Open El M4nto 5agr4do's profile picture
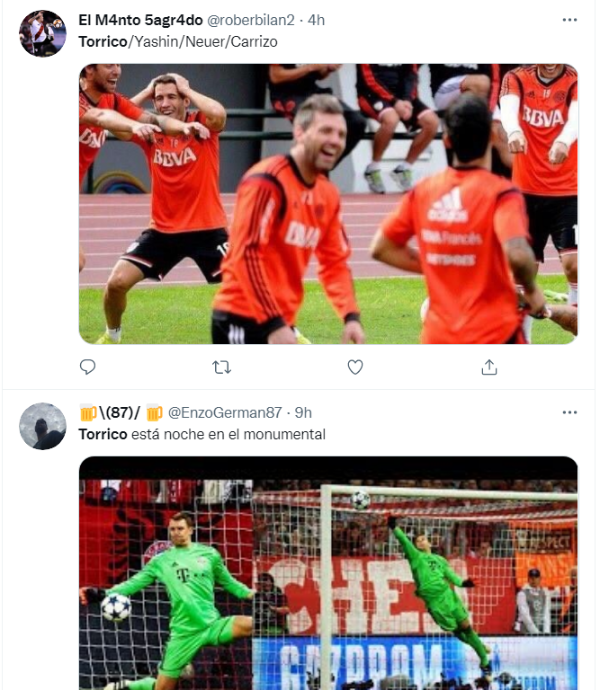 point(43,34)
